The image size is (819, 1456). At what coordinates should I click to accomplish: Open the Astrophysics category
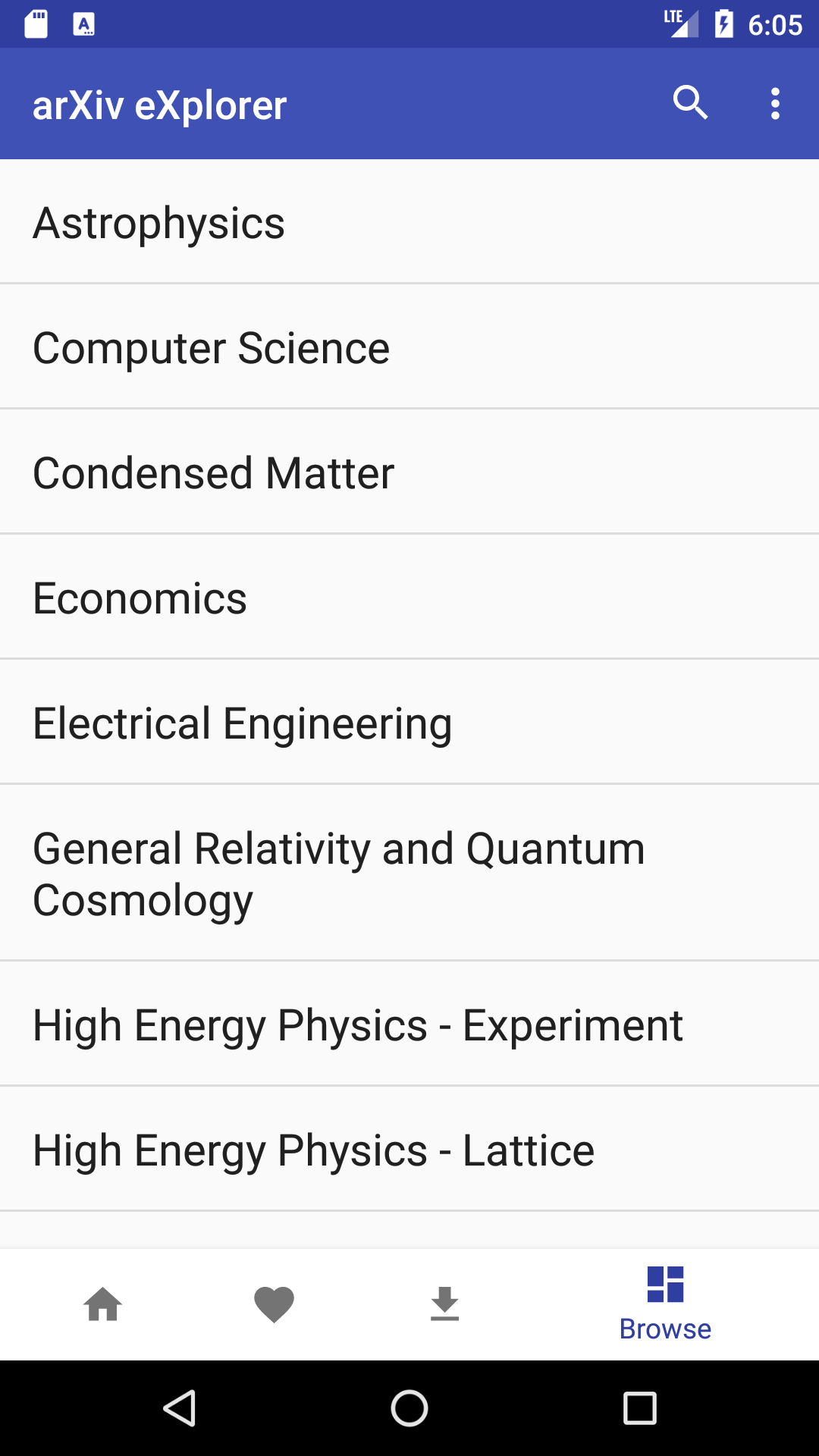click(x=409, y=223)
